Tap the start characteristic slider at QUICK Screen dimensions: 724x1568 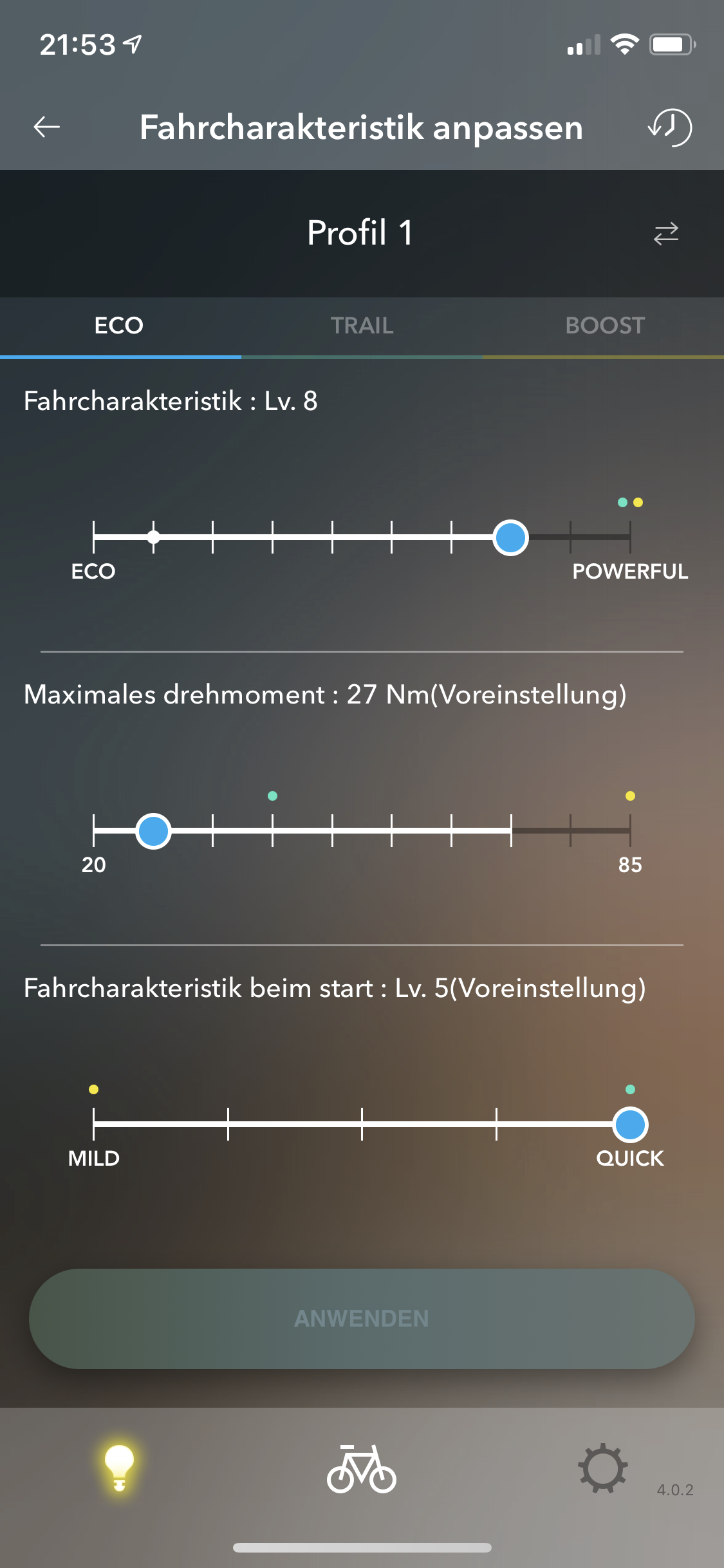(x=630, y=1125)
